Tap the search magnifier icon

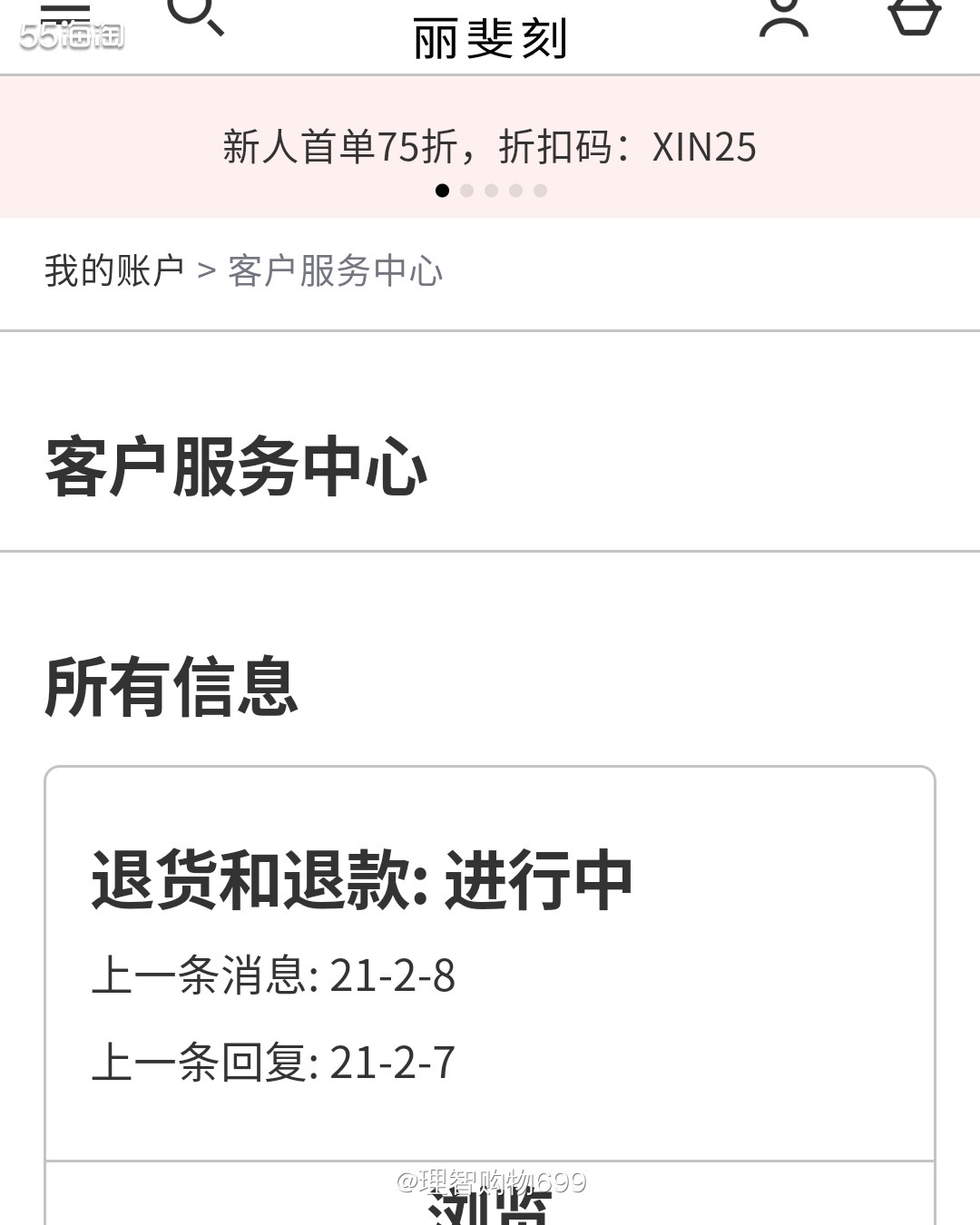[x=198, y=18]
